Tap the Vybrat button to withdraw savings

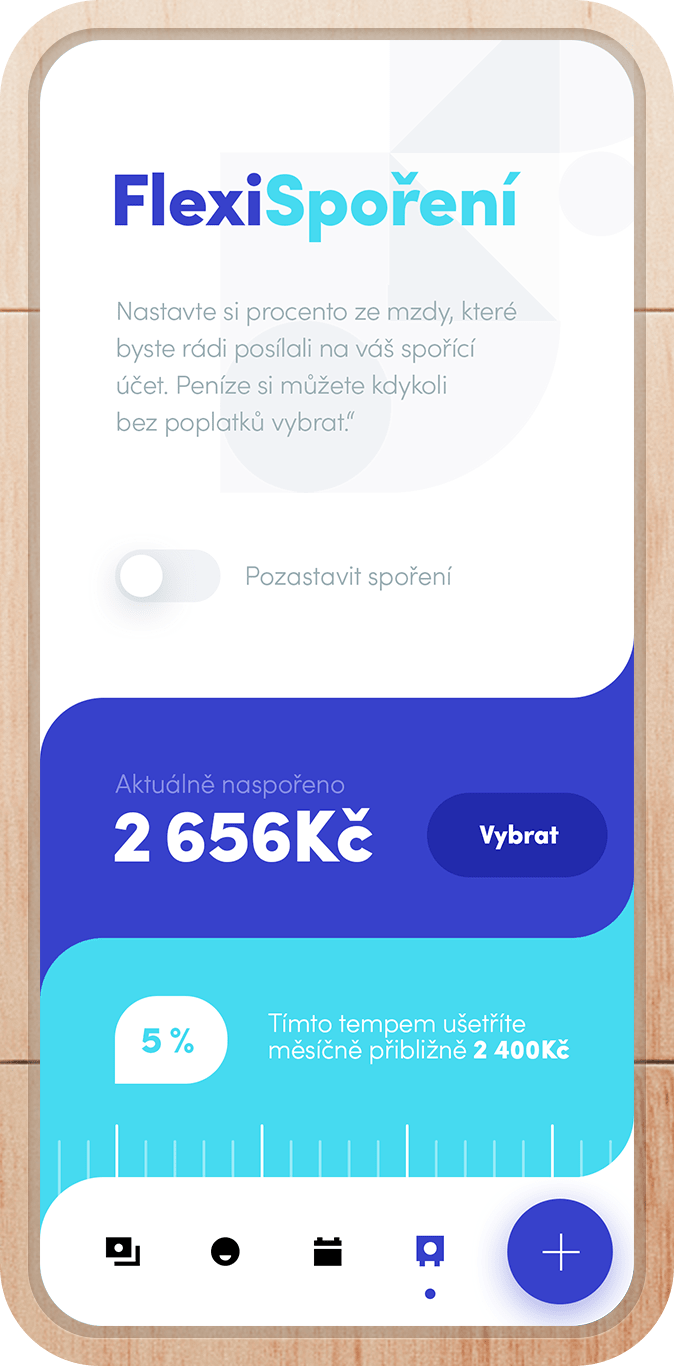tap(517, 835)
